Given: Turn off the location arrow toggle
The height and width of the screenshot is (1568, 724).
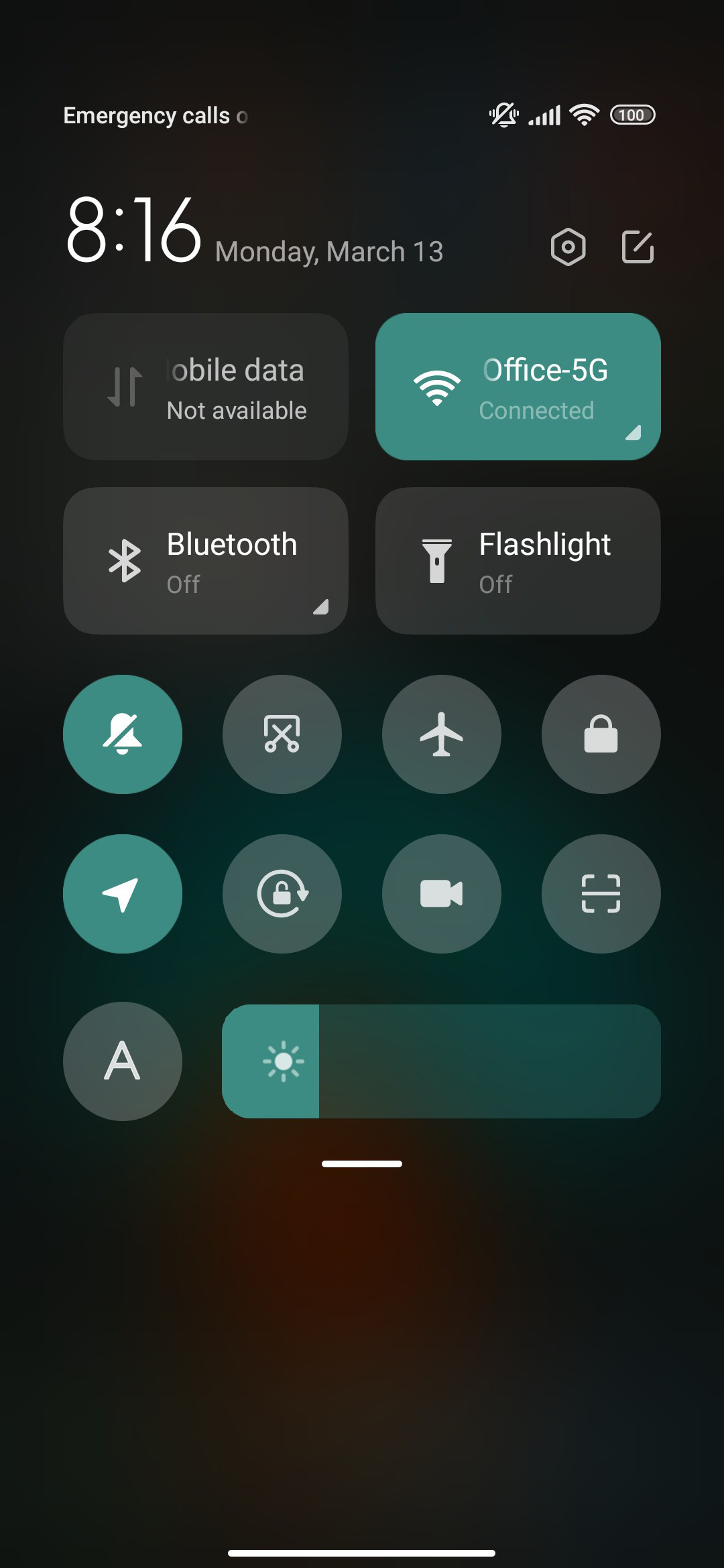Looking at the screenshot, I should tap(123, 894).
